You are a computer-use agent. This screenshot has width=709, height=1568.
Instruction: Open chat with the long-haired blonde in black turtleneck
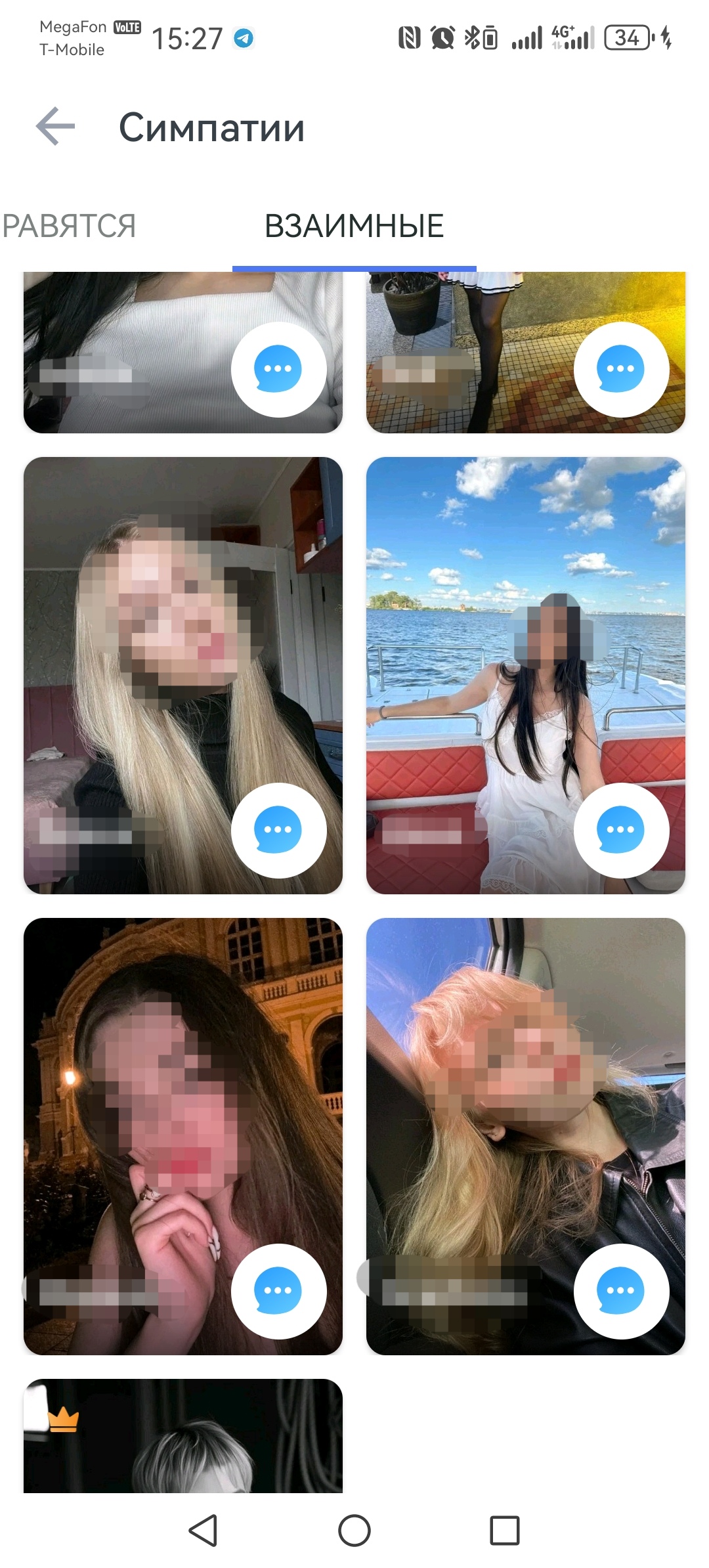[279, 830]
